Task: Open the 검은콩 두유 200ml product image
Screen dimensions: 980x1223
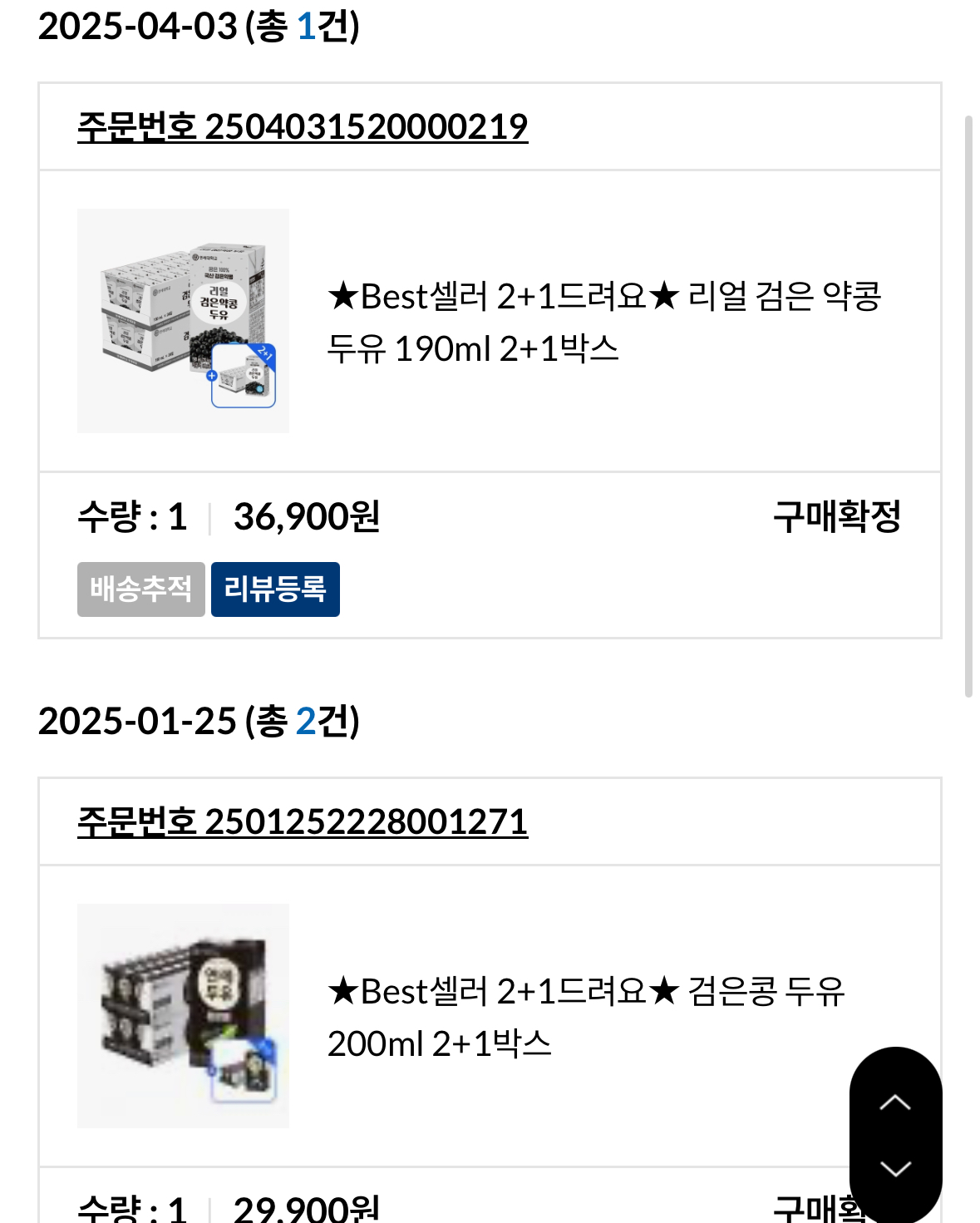Action: click(x=183, y=1016)
